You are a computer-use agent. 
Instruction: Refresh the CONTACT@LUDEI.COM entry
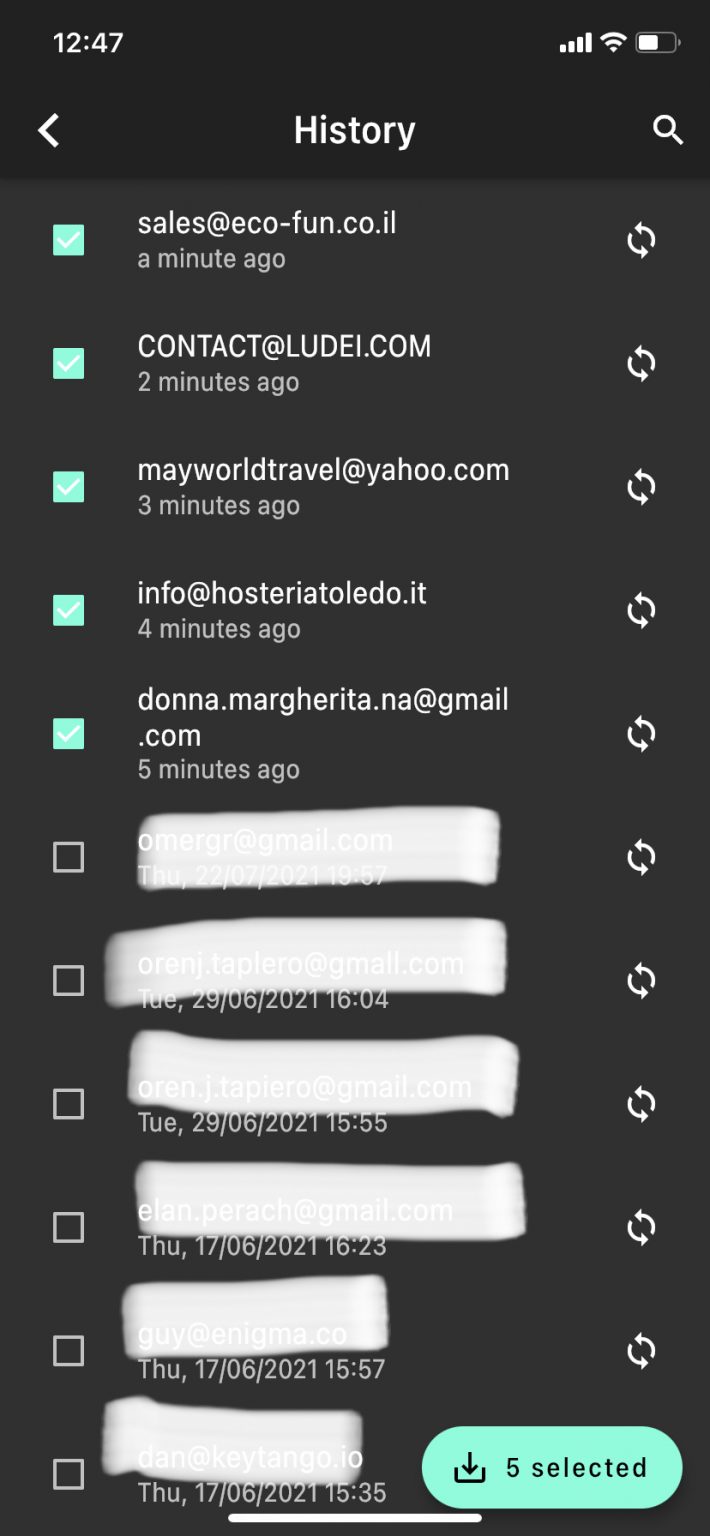[641, 363]
